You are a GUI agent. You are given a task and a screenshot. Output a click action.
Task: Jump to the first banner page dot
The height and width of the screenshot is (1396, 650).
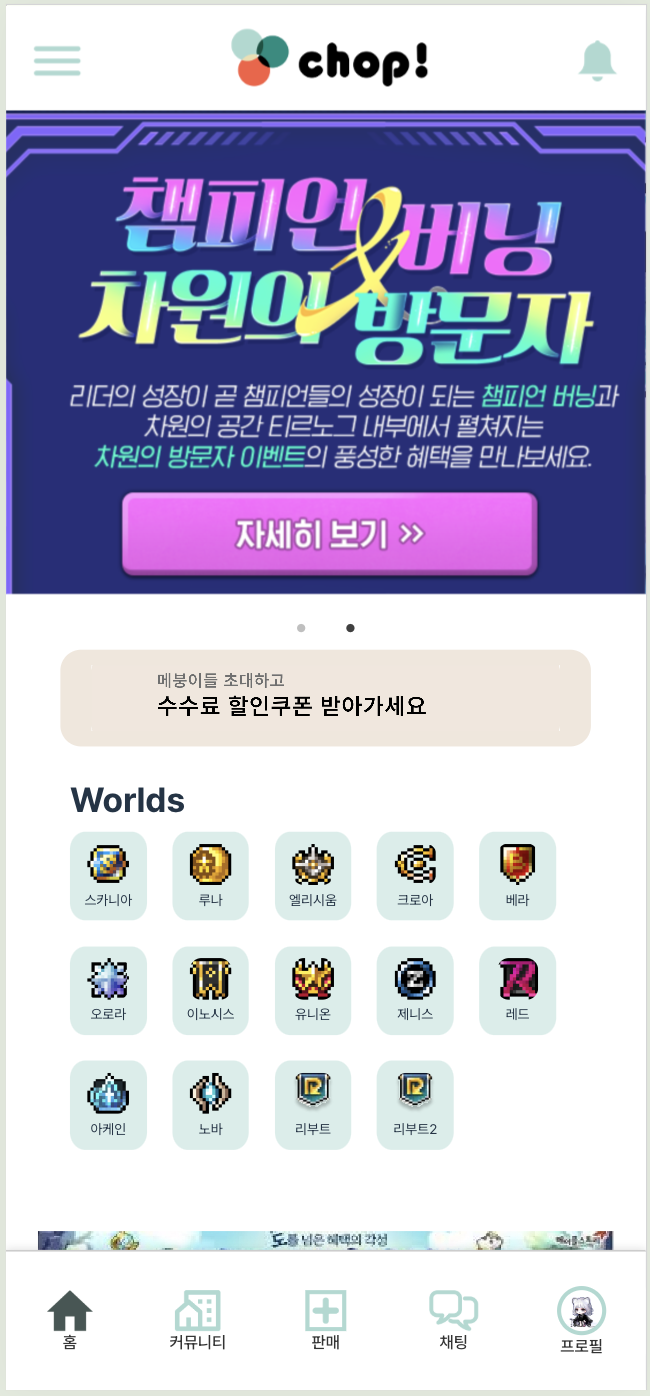(301, 628)
